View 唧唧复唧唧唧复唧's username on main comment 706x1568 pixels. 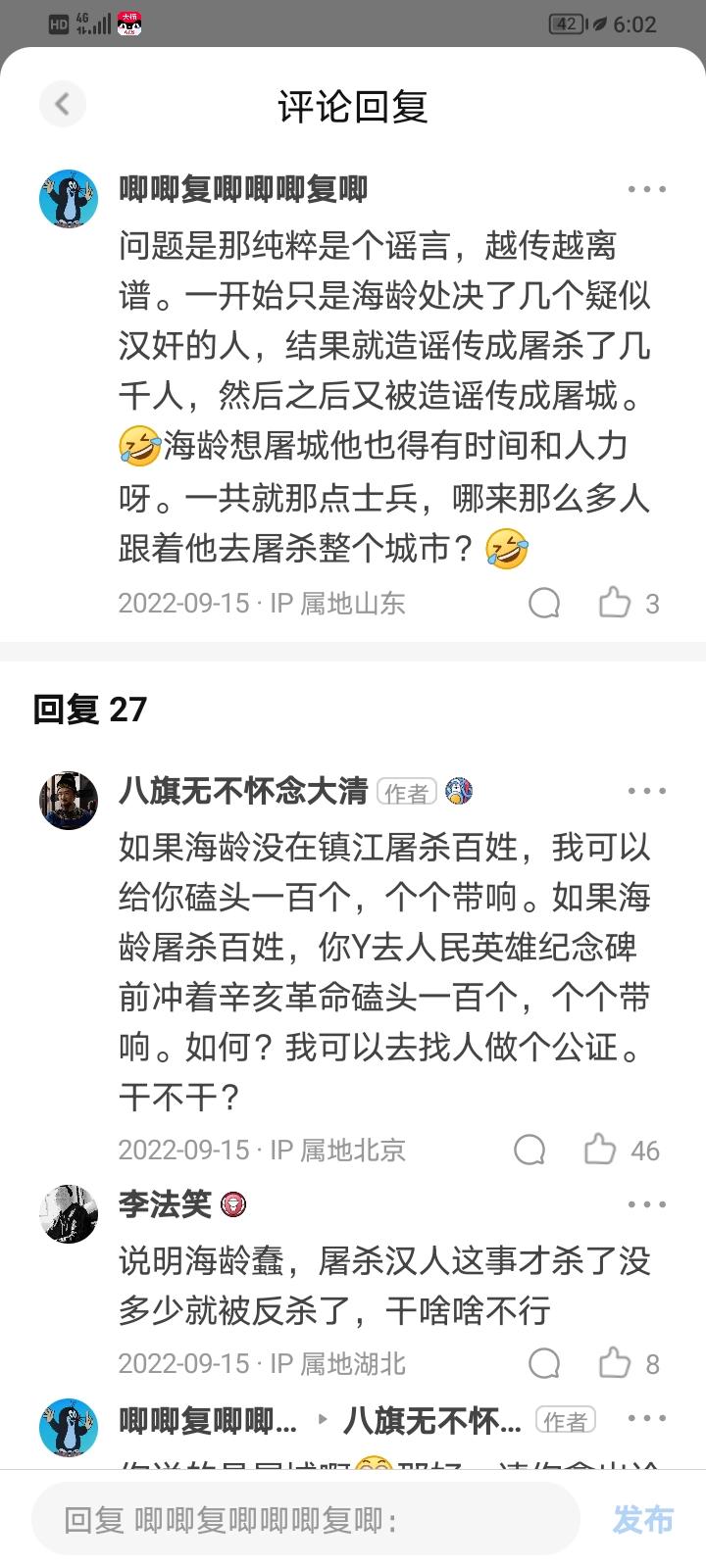pos(243,189)
